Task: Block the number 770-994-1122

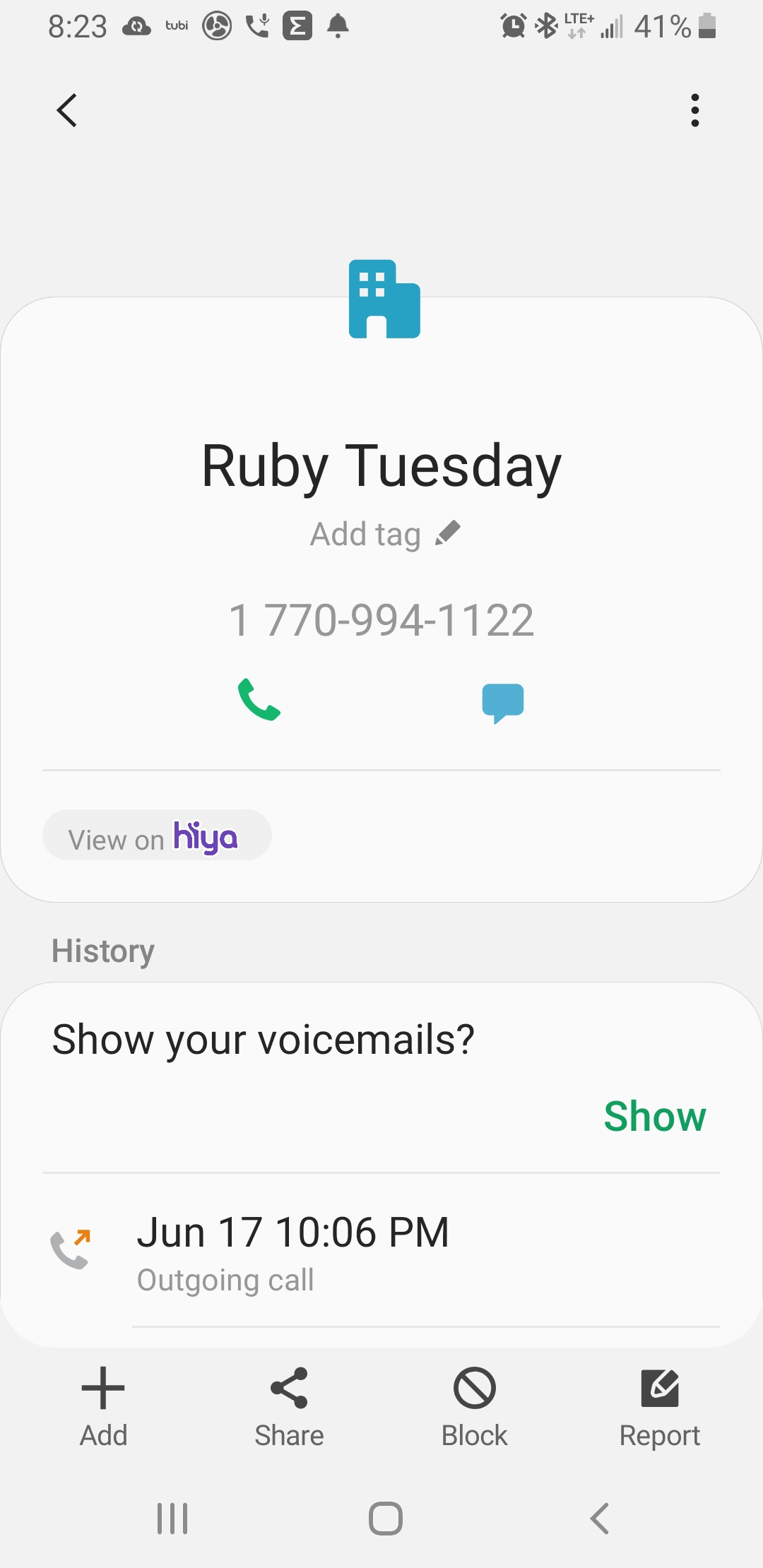Action: pos(475,1406)
